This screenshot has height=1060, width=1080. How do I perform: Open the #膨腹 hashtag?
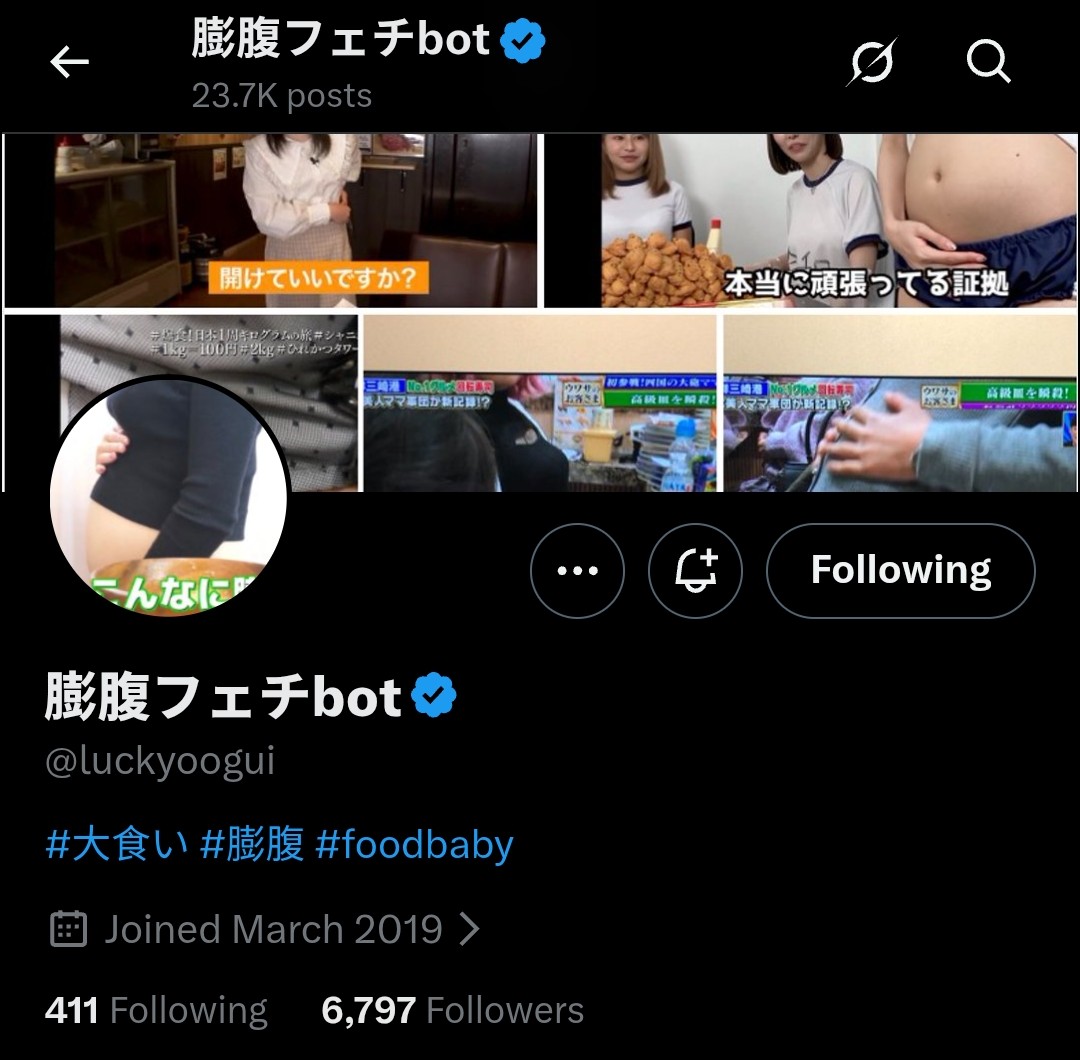(252, 845)
